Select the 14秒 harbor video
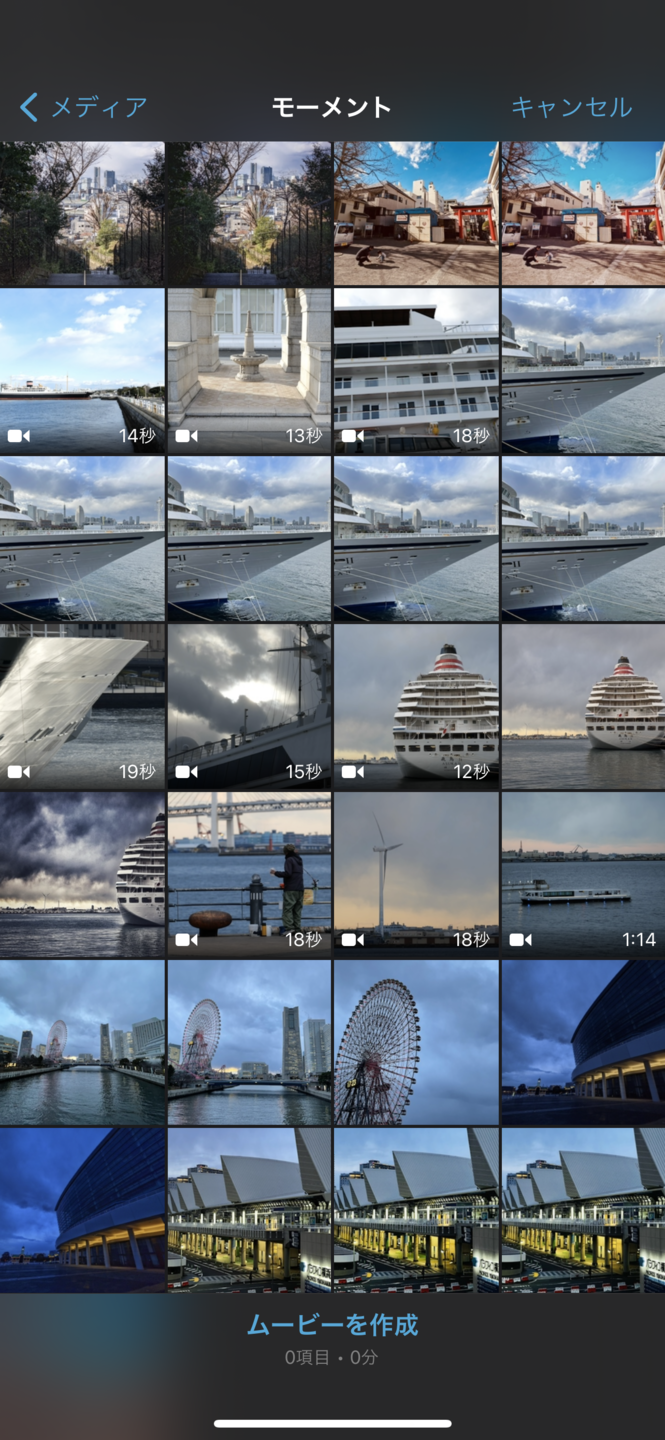The width and height of the screenshot is (665, 1440). 82,371
